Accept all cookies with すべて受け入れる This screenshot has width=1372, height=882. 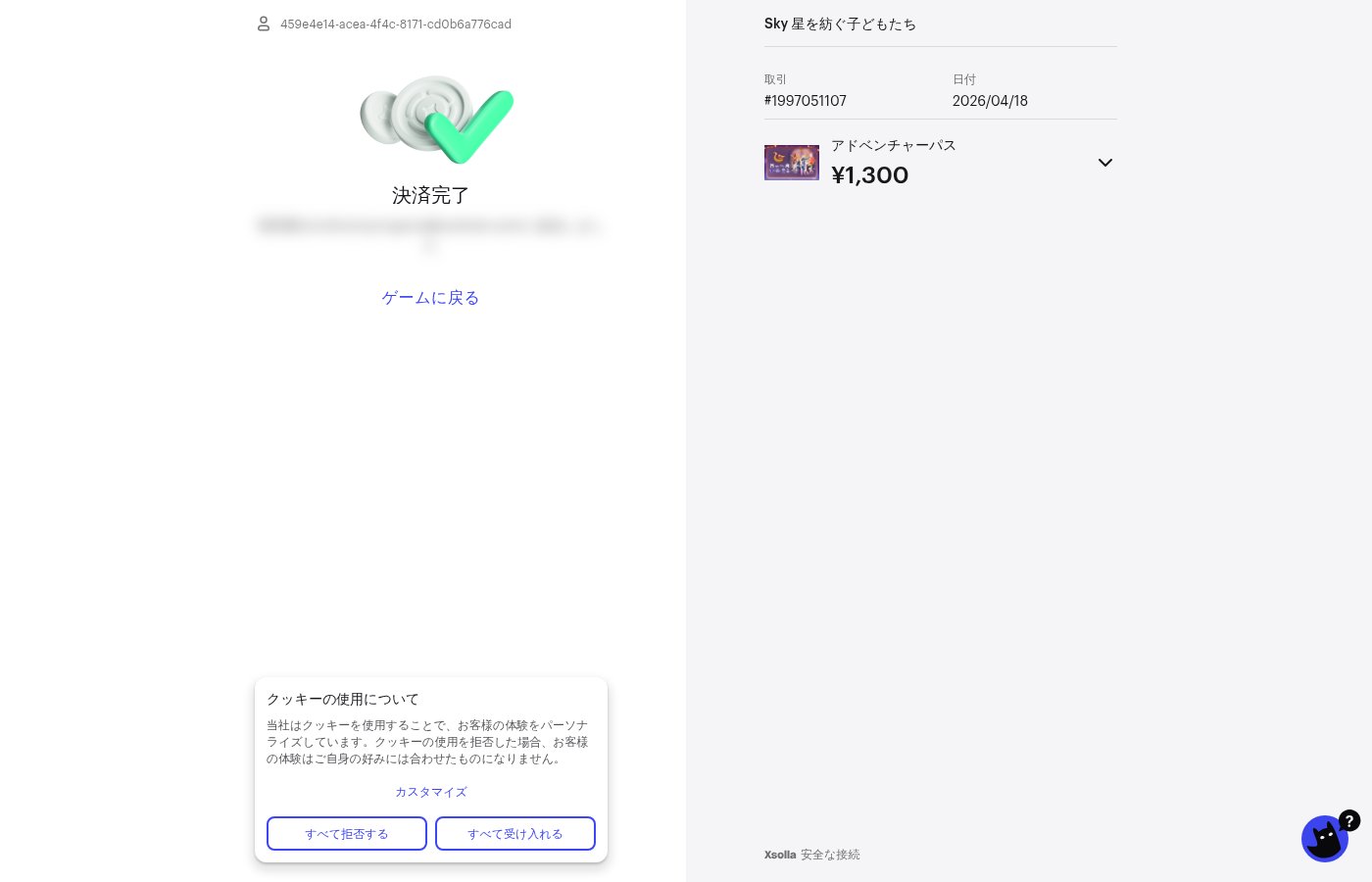pyautogui.click(x=514, y=834)
